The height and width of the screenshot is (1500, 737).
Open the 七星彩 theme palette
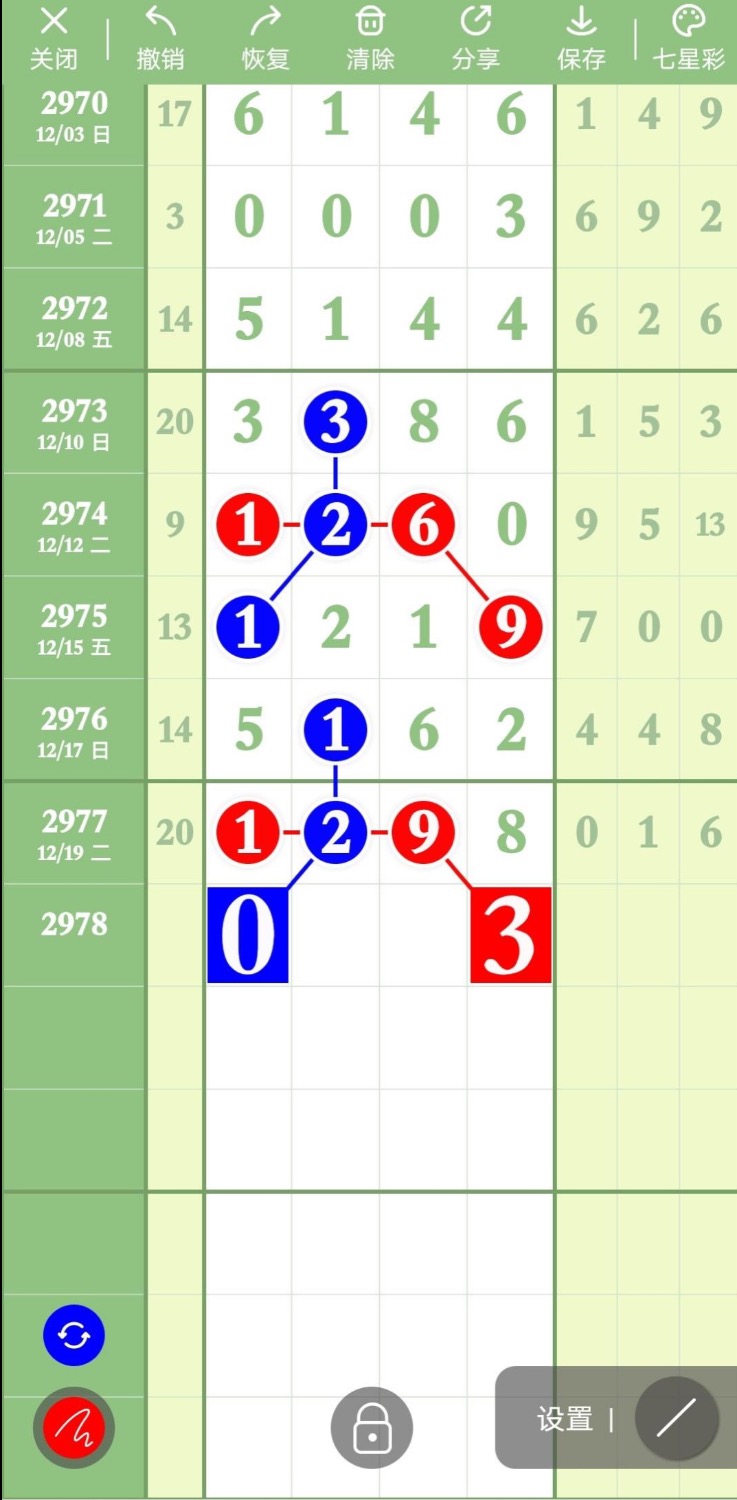click(689, 38)
